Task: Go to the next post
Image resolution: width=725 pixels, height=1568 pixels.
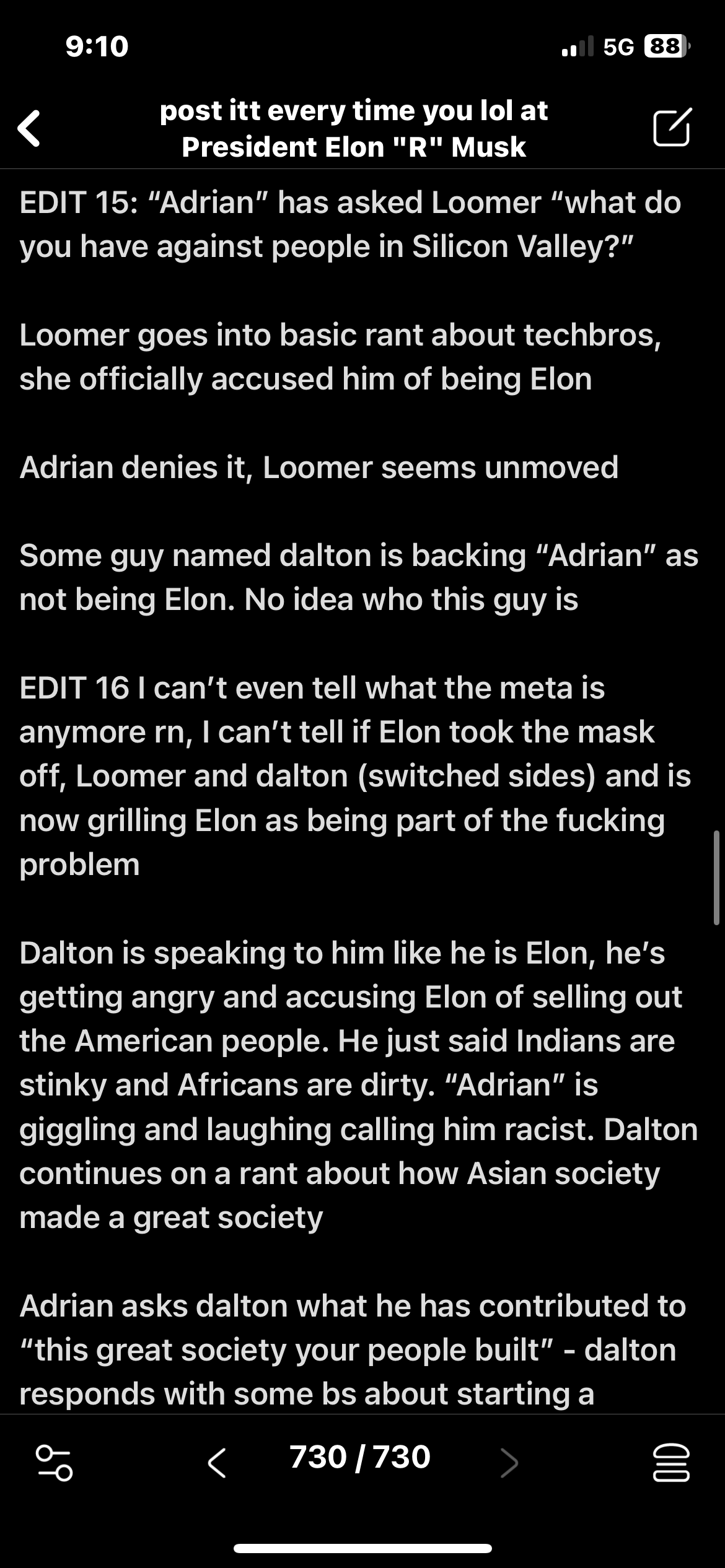Action: pyautogui.click(x=509, y=1463)
